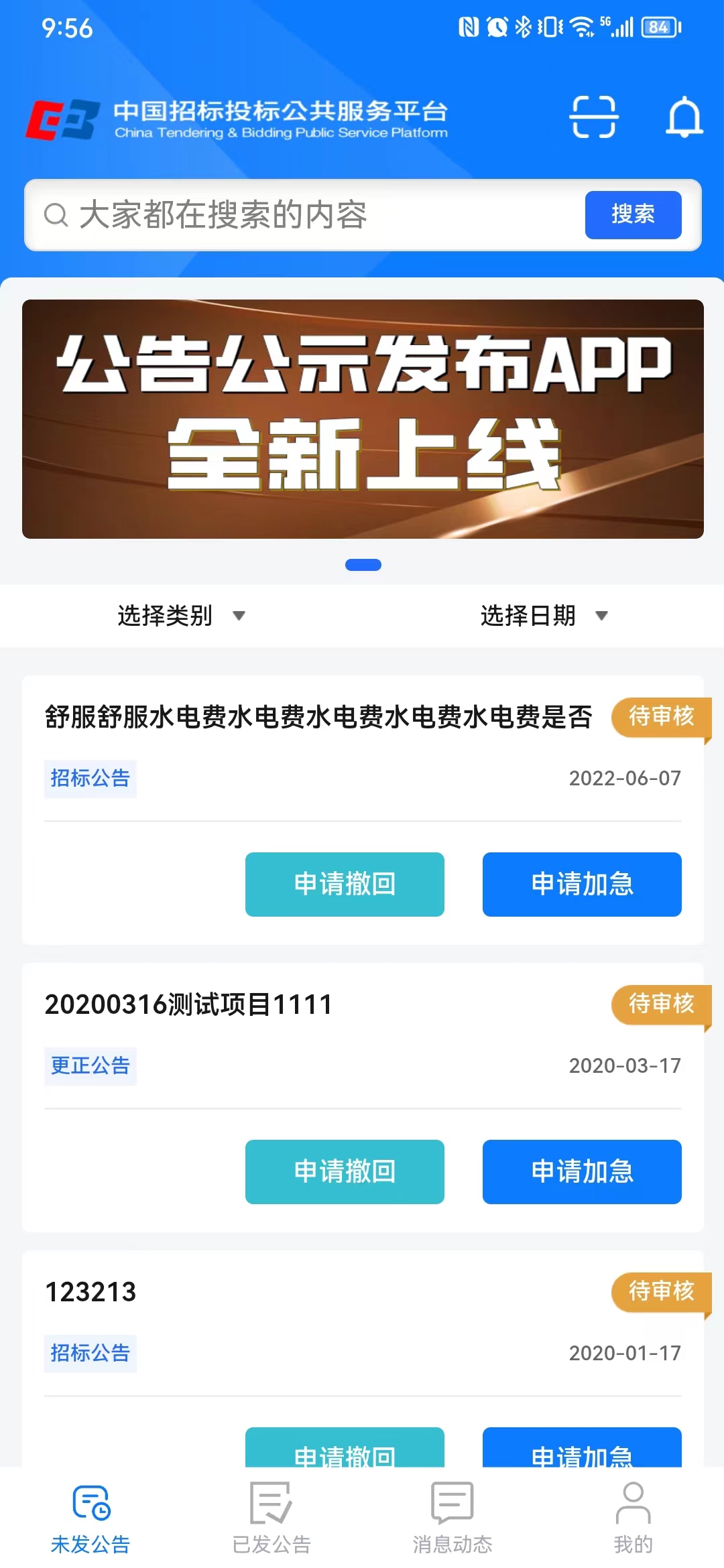Image resolution: width=724 pixels, height=1568 pixels.
Task: Open the QR scan icon
Action: pos(593,117)
